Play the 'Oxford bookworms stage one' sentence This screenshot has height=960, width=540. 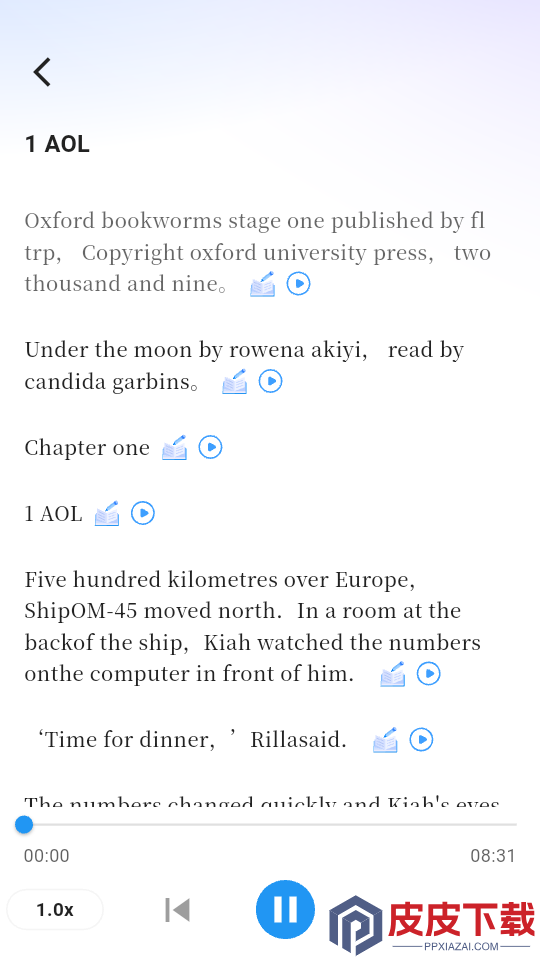pyautogui.click(x=299, y=284)
